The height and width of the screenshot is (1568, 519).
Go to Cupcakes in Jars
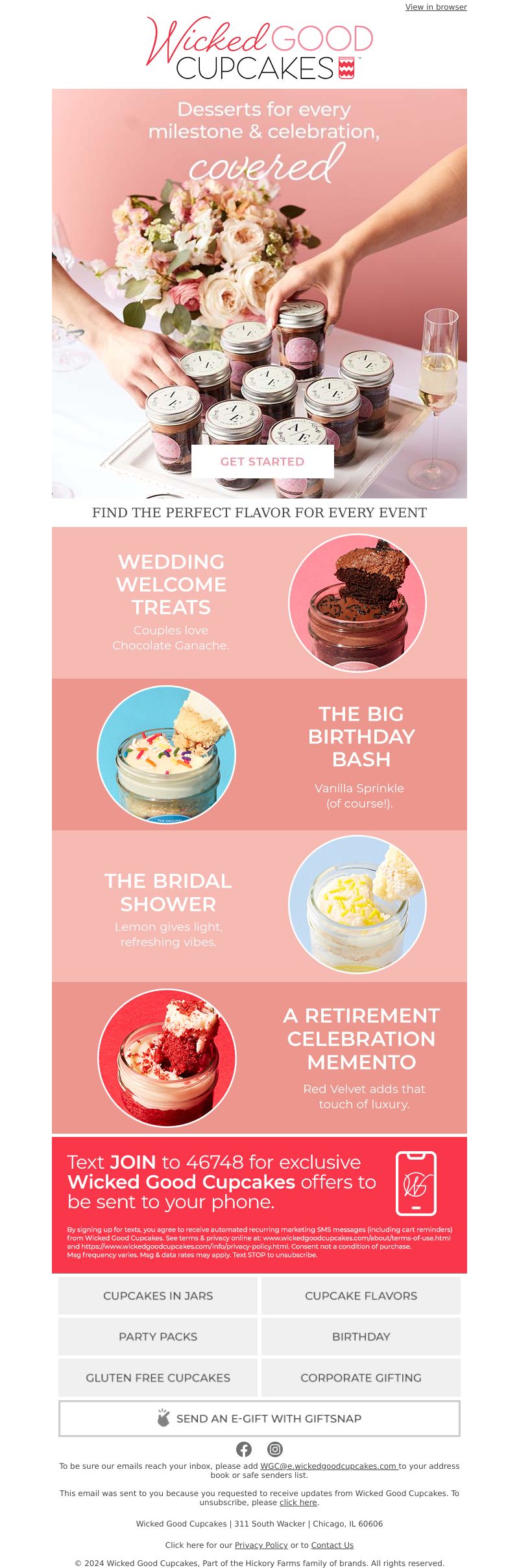[x=158, y=1296]
